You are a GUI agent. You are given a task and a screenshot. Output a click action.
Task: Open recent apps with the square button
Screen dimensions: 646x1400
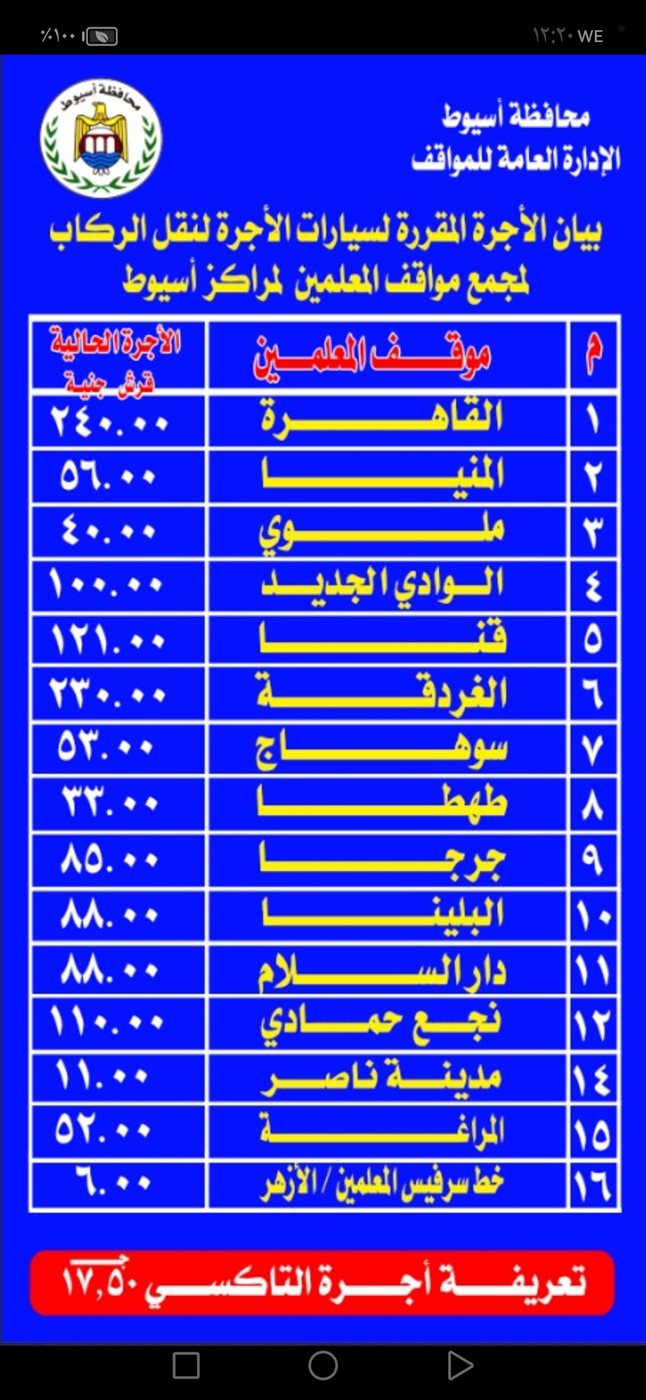(186, 1365)
